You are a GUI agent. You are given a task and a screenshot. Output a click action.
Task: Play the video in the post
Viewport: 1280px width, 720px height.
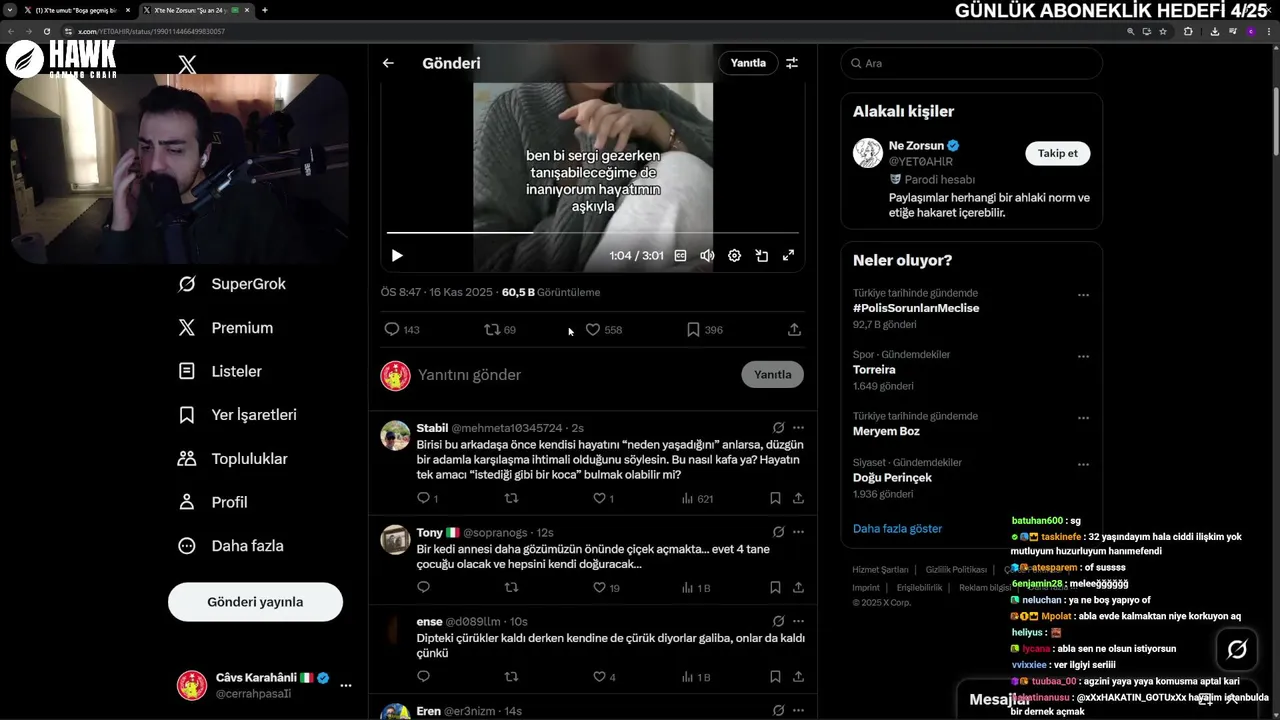[397, 256]
